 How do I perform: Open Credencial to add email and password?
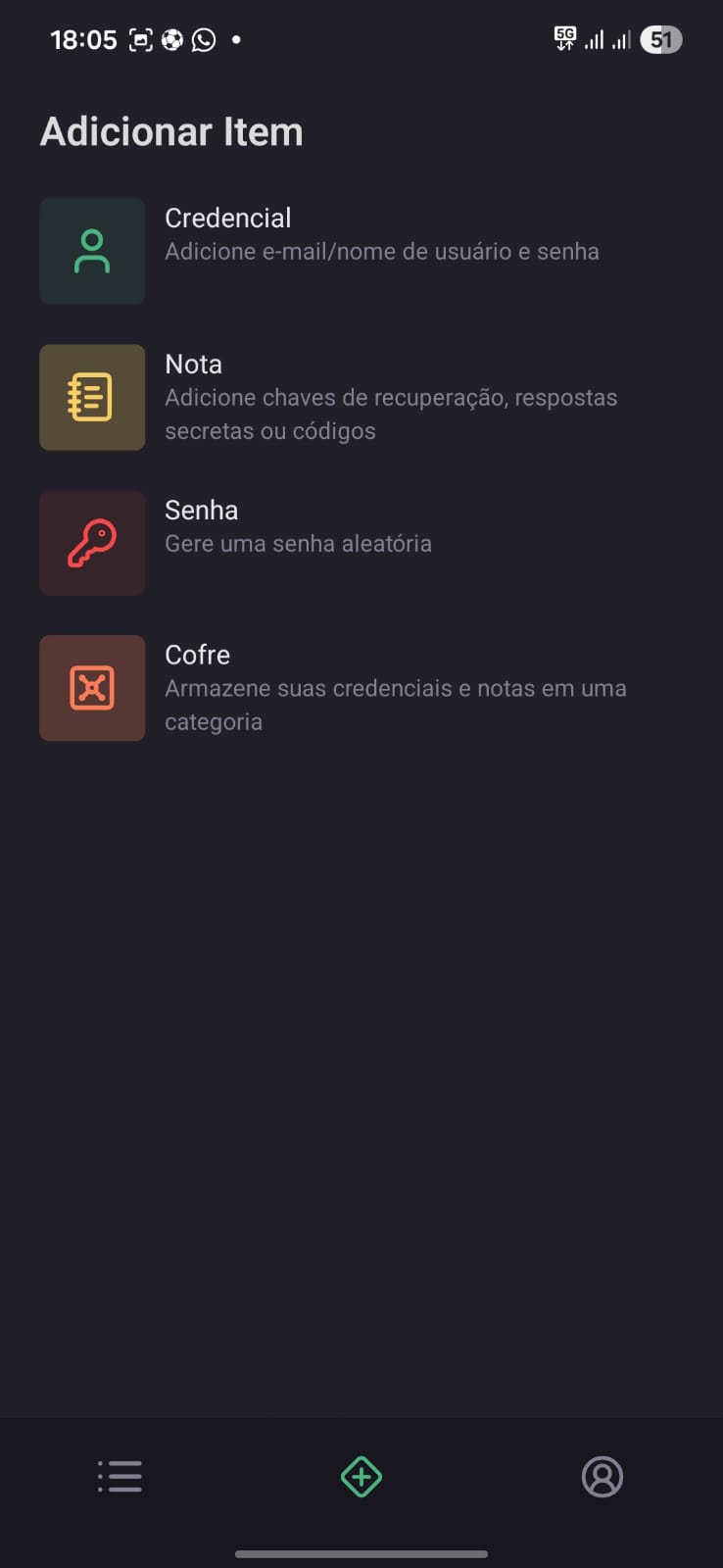[x=382, y=233]
